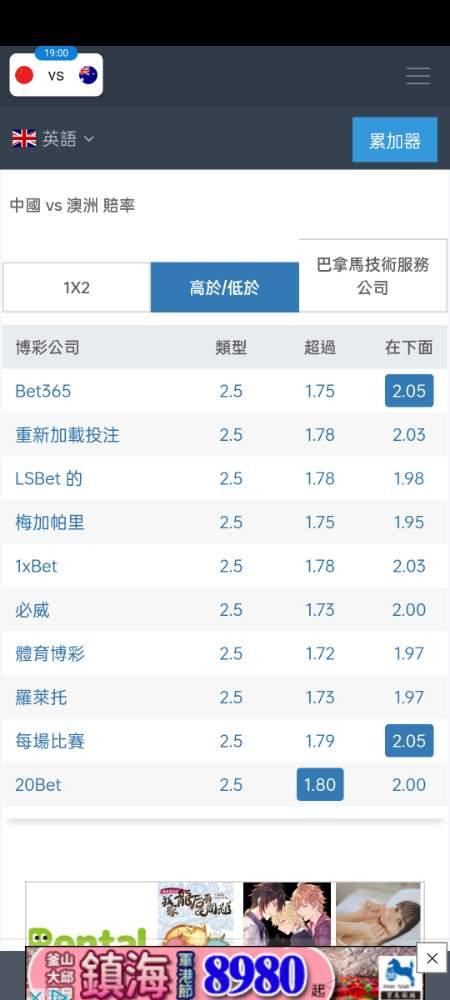Open the 必威 bookmaker link

click(32, 610)
